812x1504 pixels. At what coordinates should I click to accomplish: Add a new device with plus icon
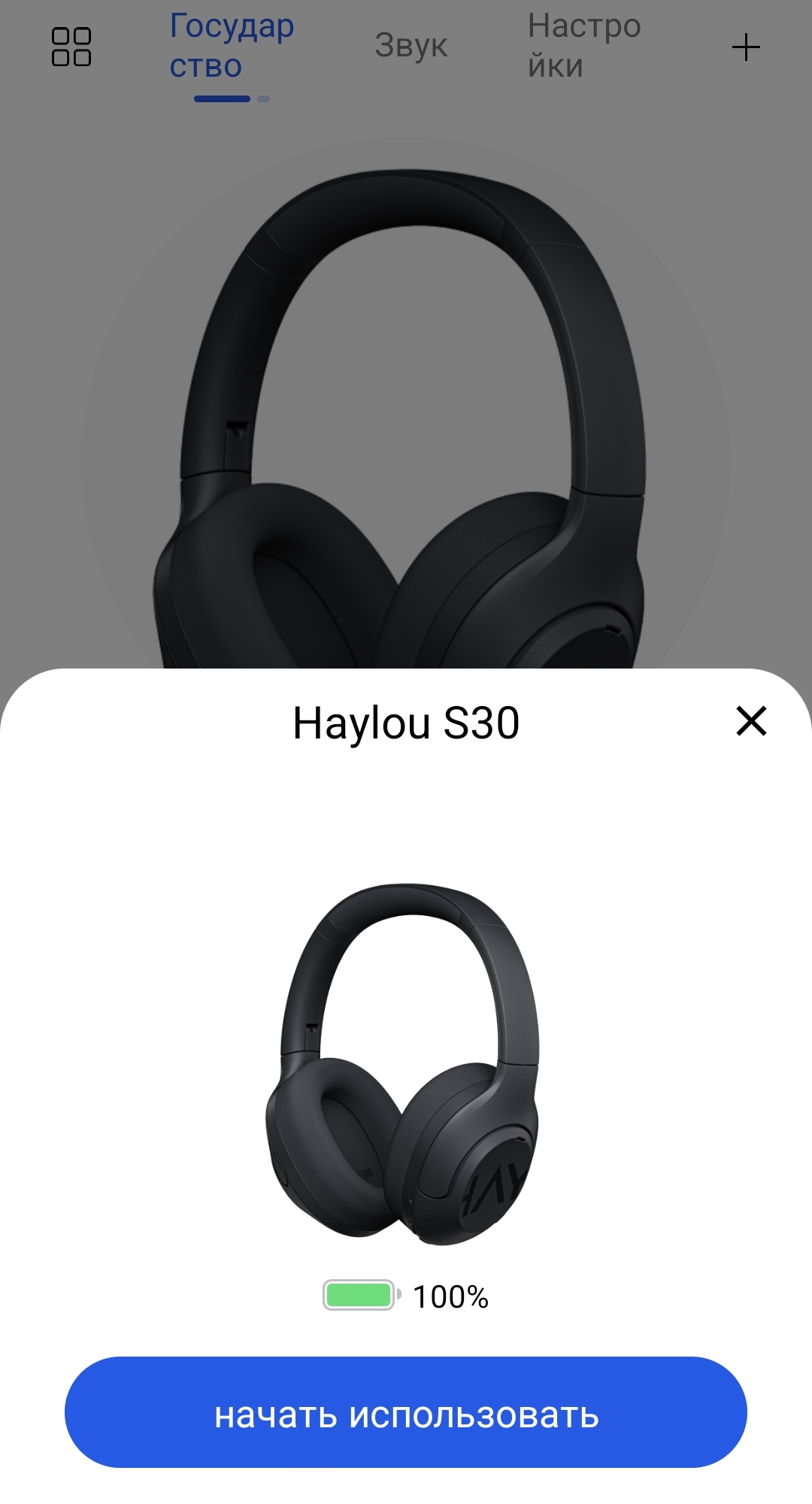point(746,47)
